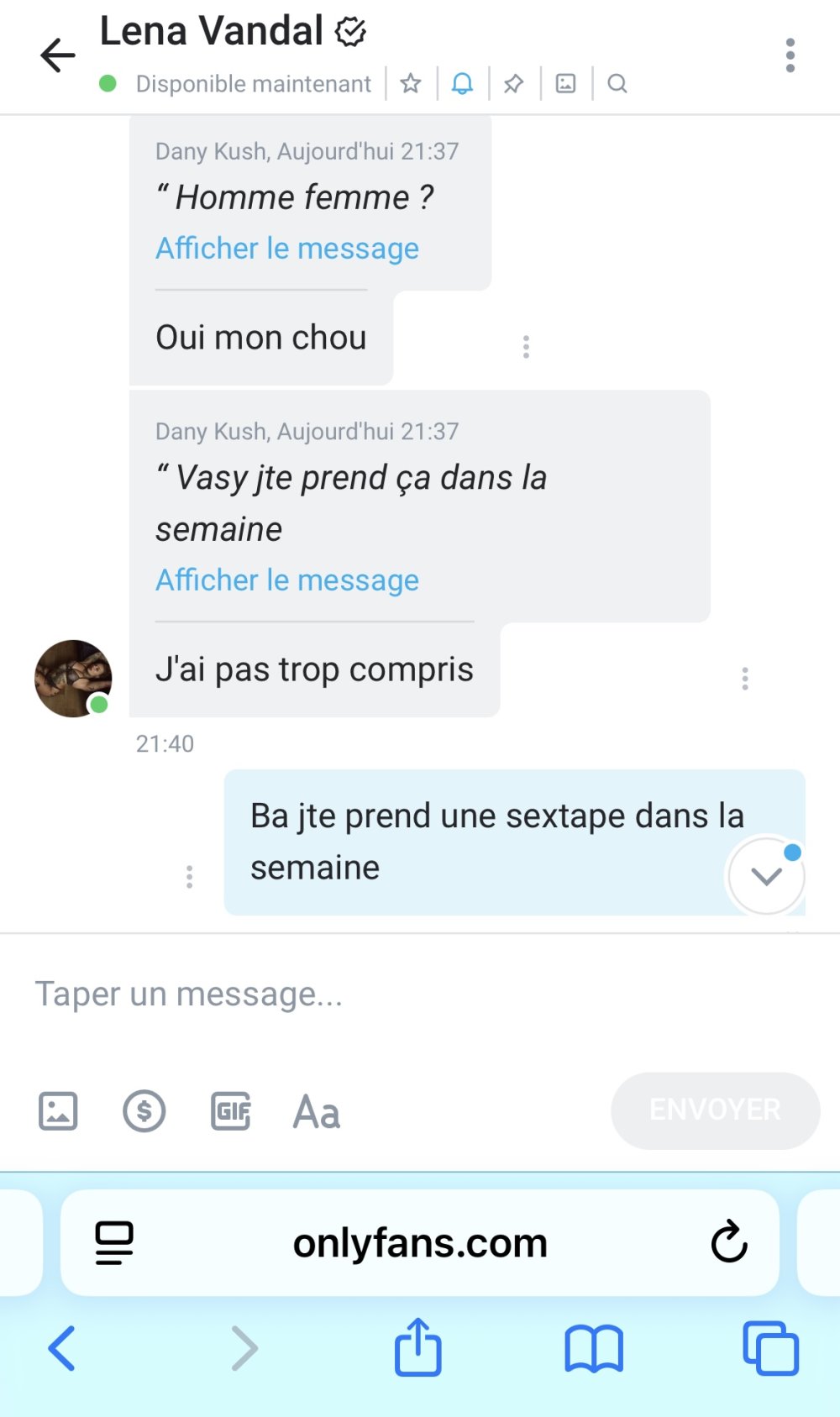This screenshot has height=1417, width=840.
Task: Open the browser's share sheet
Action: (x=418, y=1347)
